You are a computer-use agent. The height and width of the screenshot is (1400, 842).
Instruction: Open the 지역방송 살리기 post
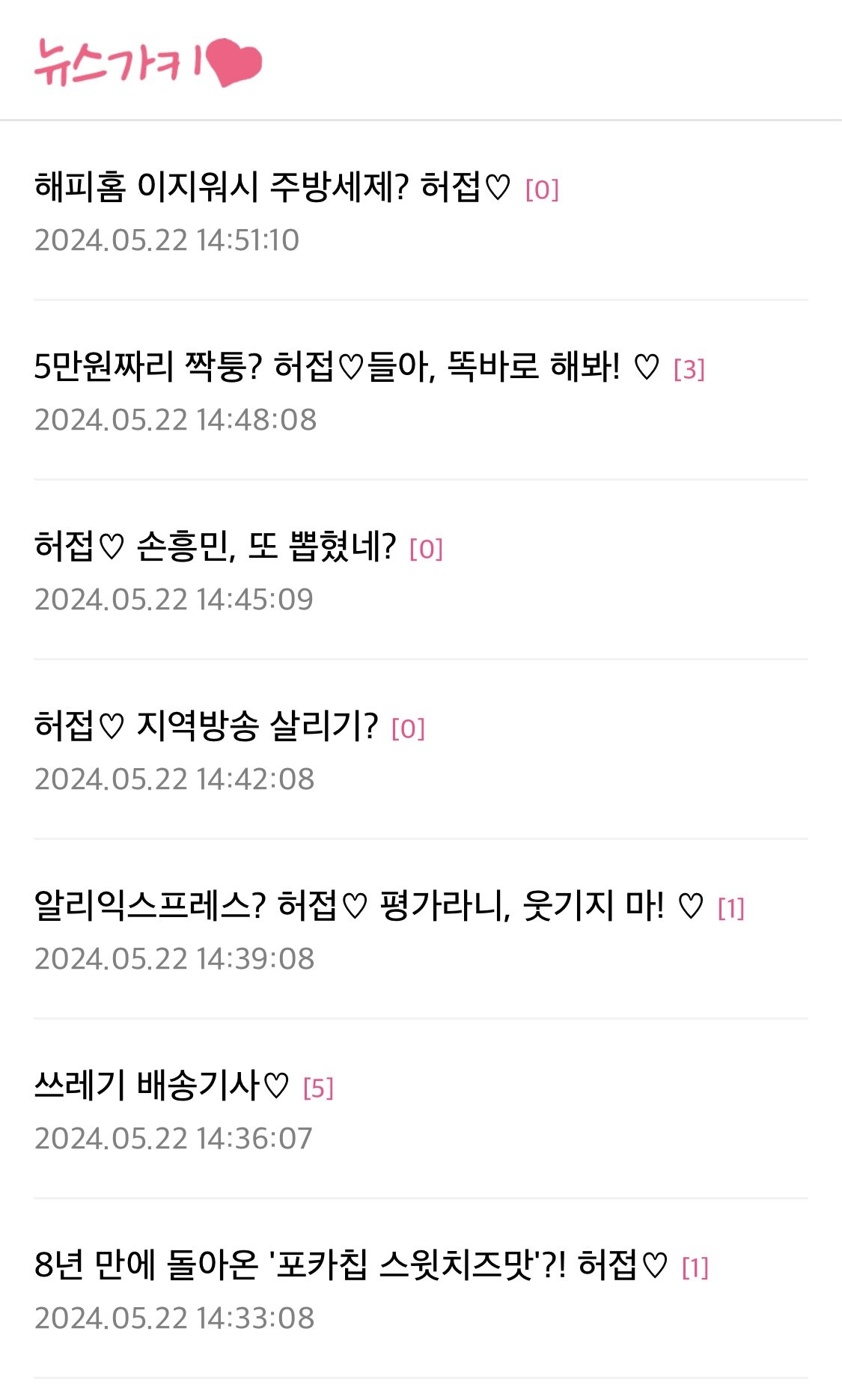[206, 726]
